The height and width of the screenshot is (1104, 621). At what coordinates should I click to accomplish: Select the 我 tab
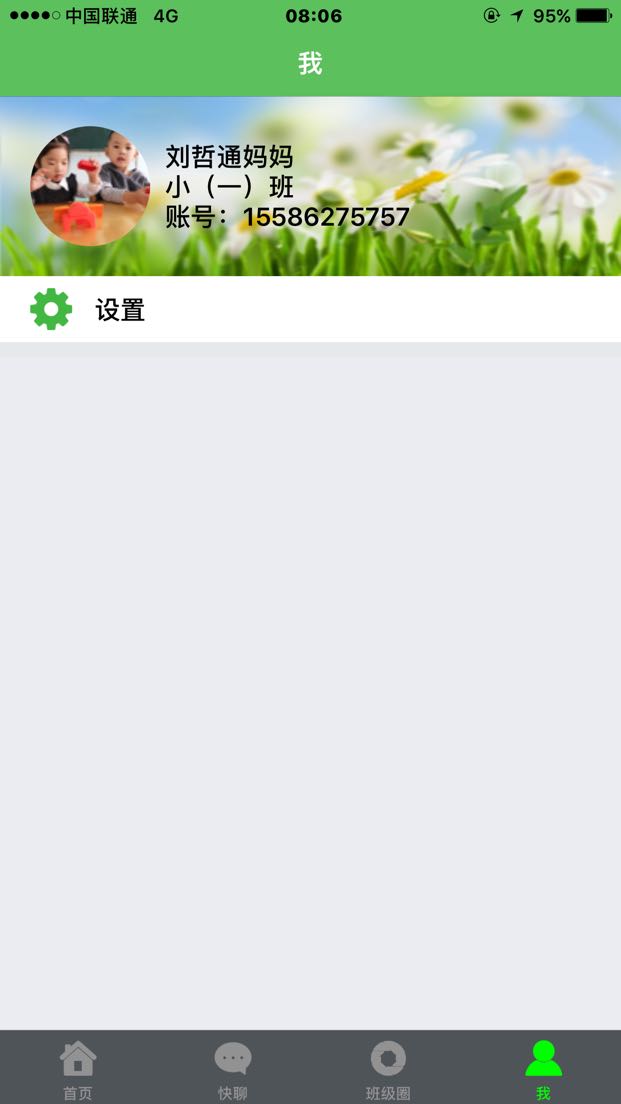point(544,1068)
